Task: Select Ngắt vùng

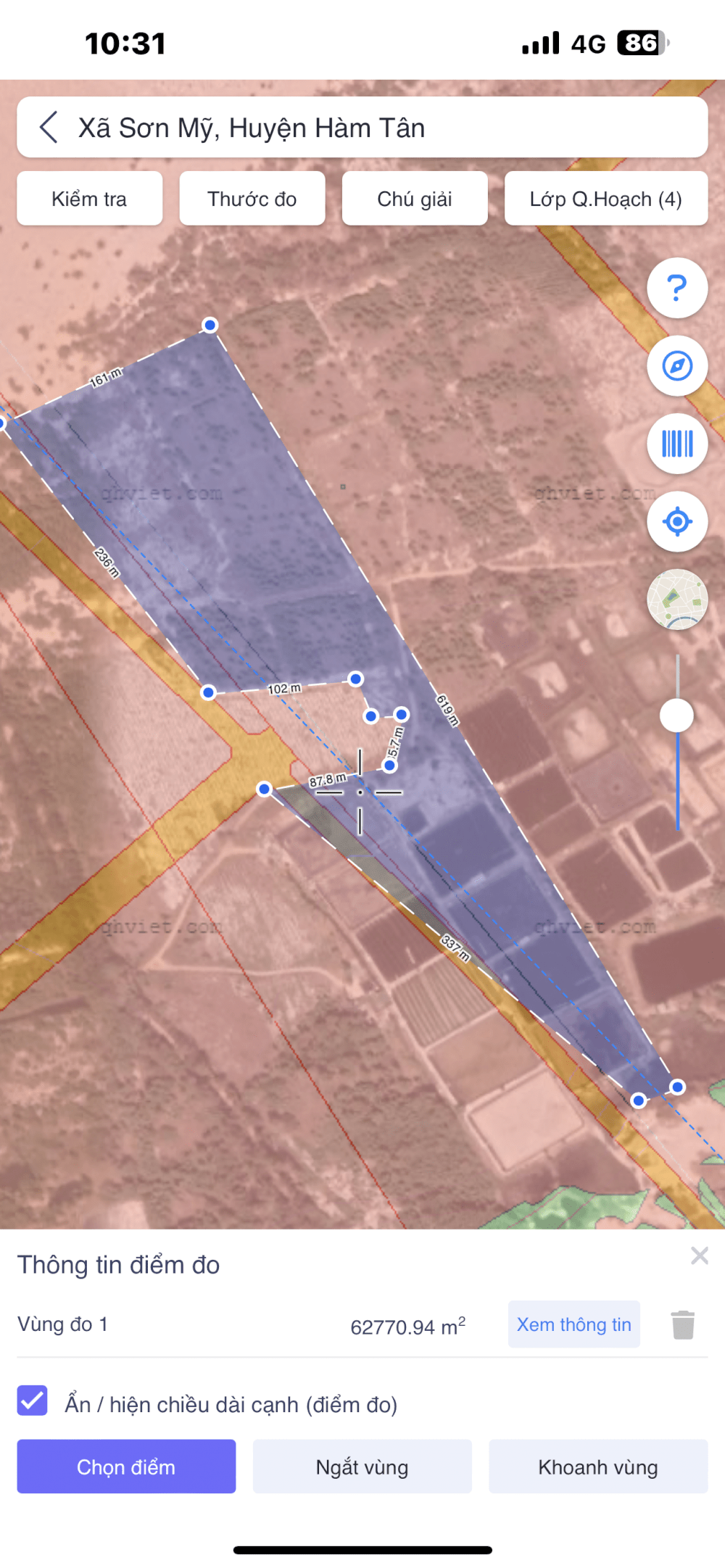Action: (x=362, y=1467)
